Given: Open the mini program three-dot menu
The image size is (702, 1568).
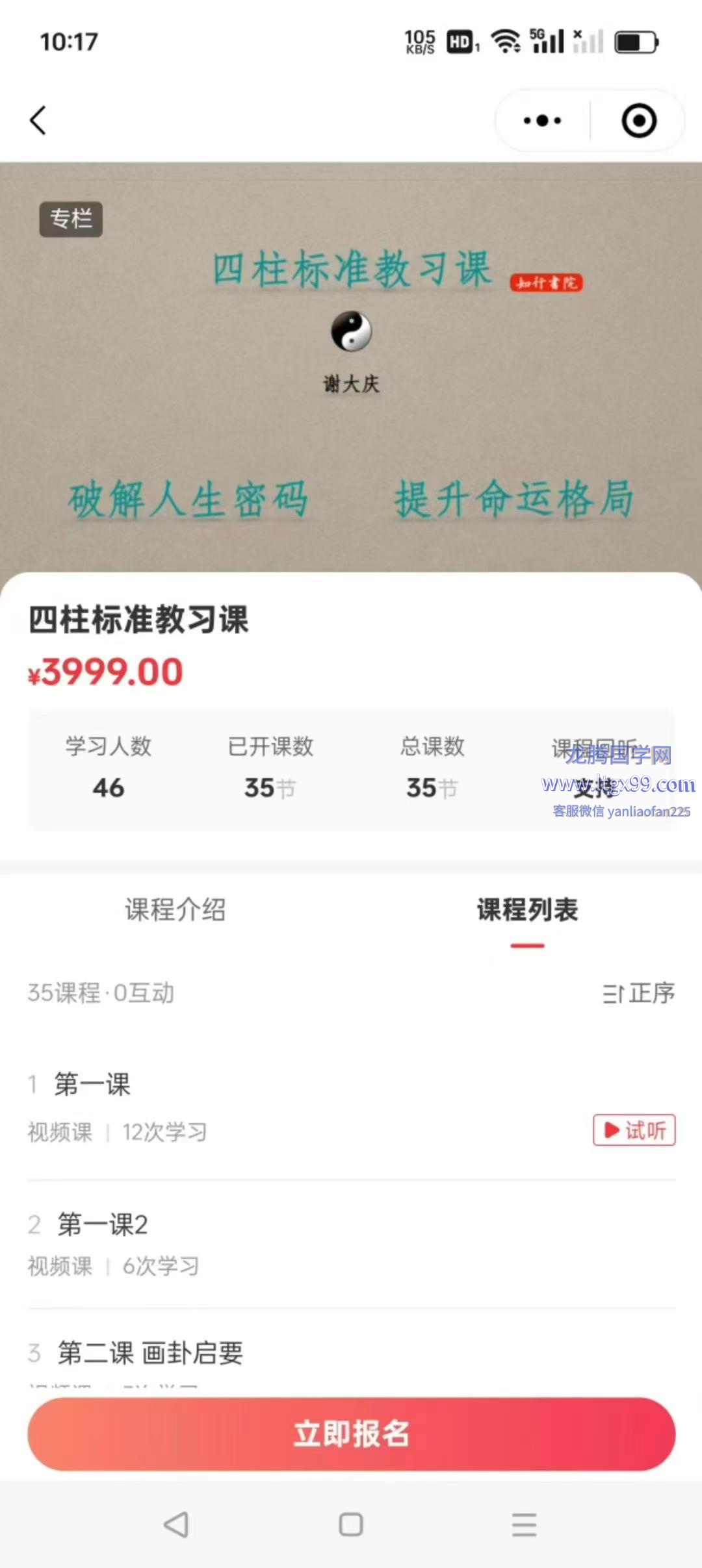Looking at the screenshot, I should (543, 121).
